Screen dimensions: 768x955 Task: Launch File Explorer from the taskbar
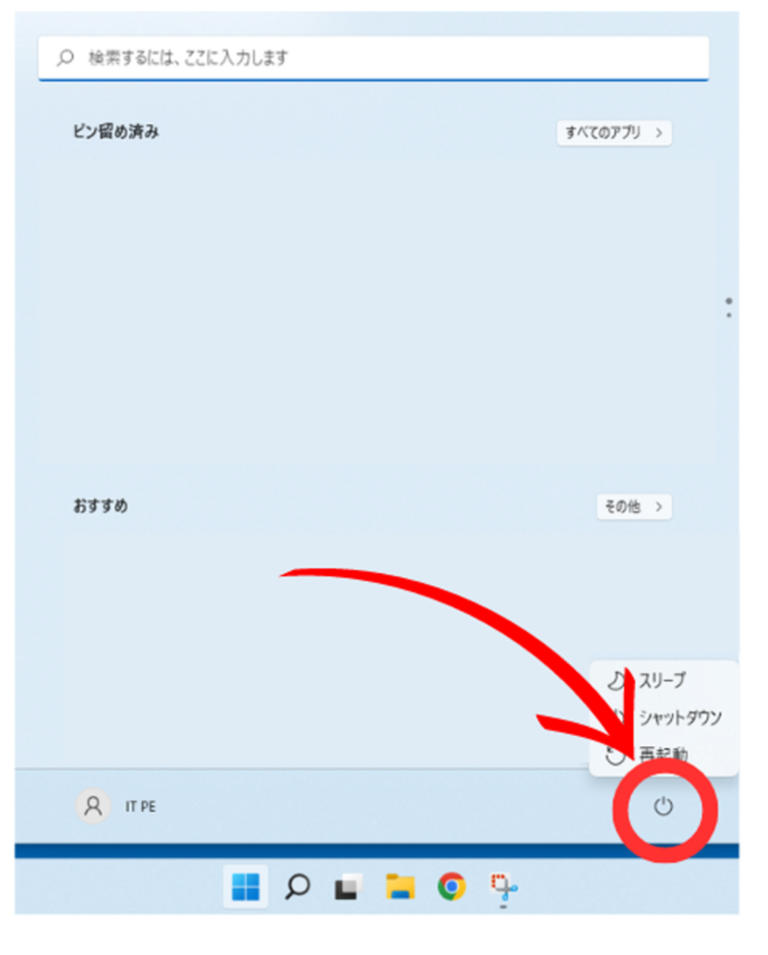pos(400,886)
